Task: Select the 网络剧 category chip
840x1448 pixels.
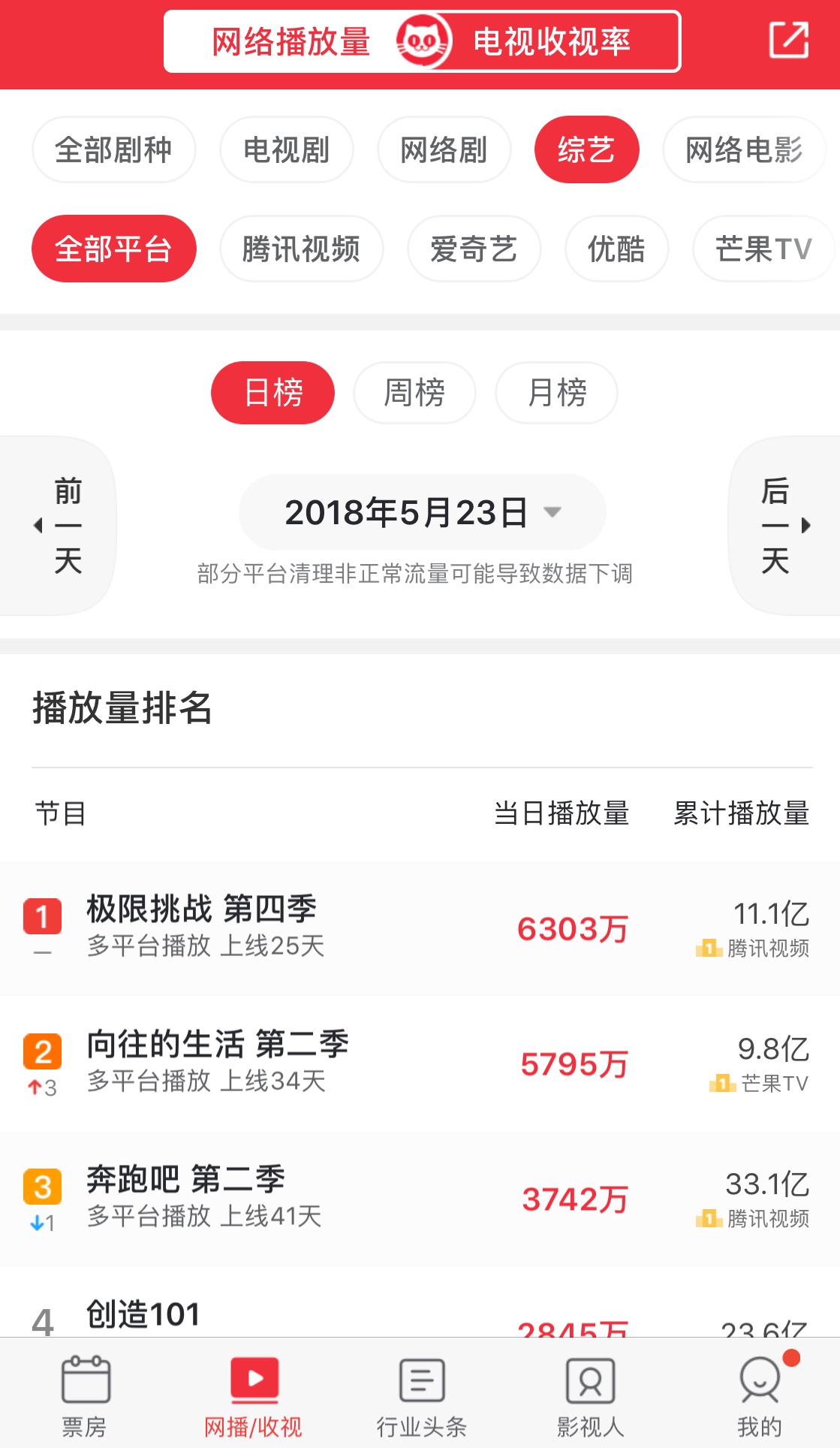Action: pos(444,149)
